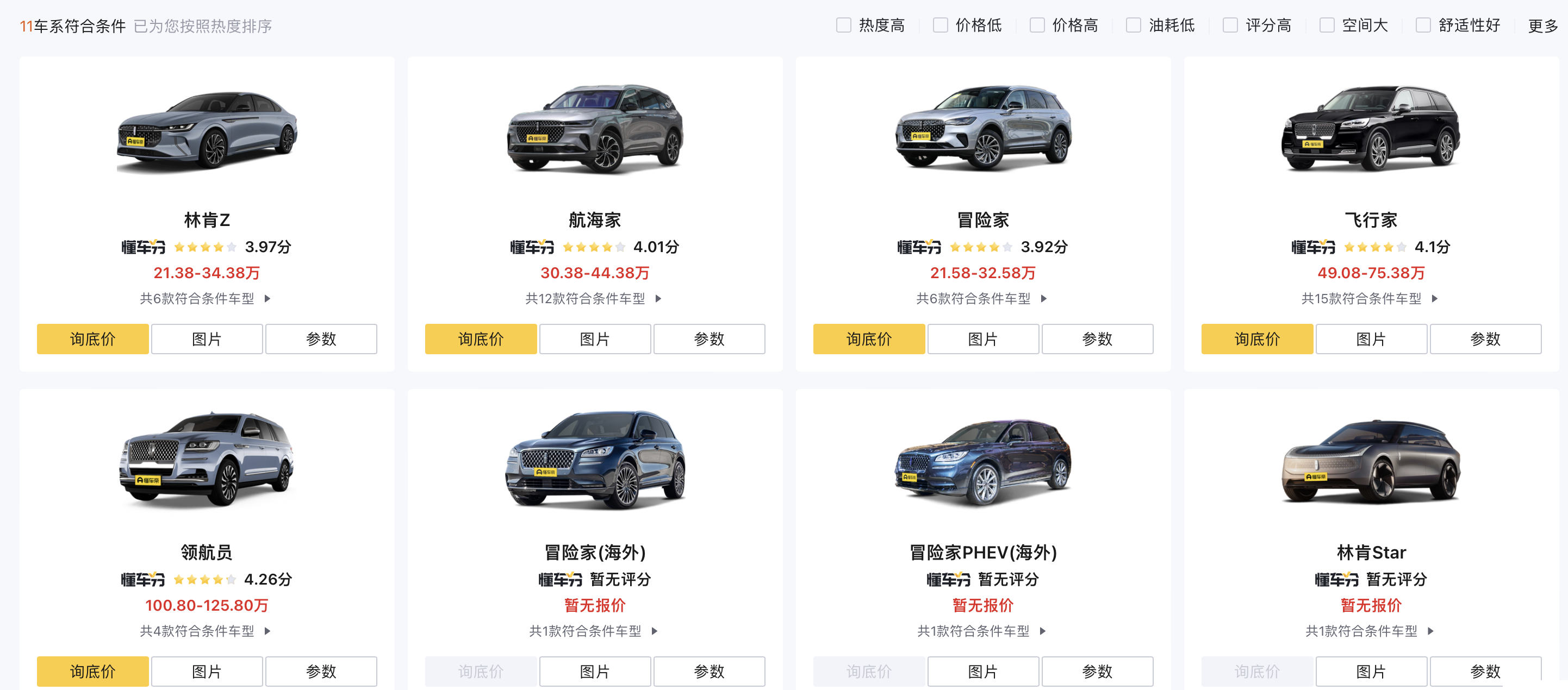Check the 热度高 sort option

click(843, 25)
